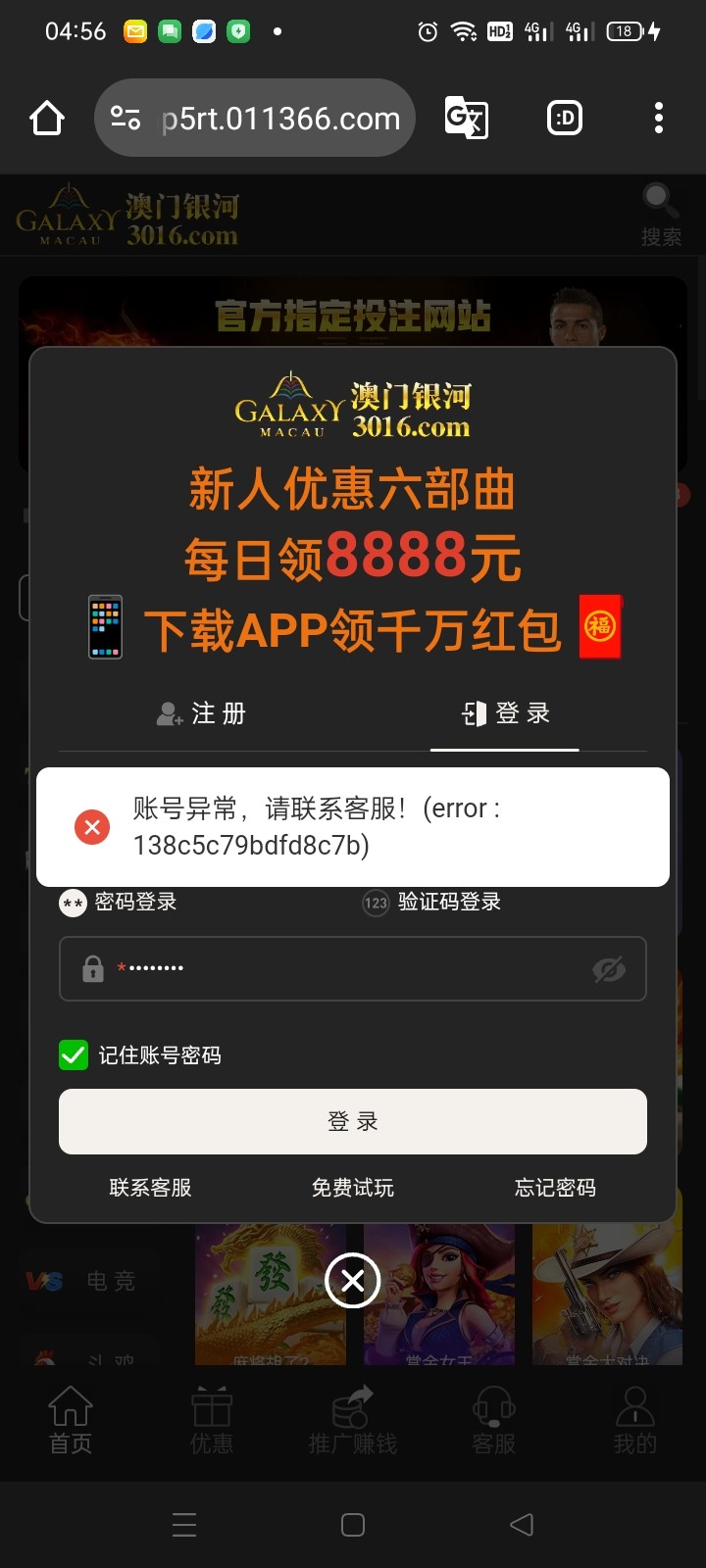The image size is (706, 1568).
Task: Open the page translate icon
Action: [466, 119]
